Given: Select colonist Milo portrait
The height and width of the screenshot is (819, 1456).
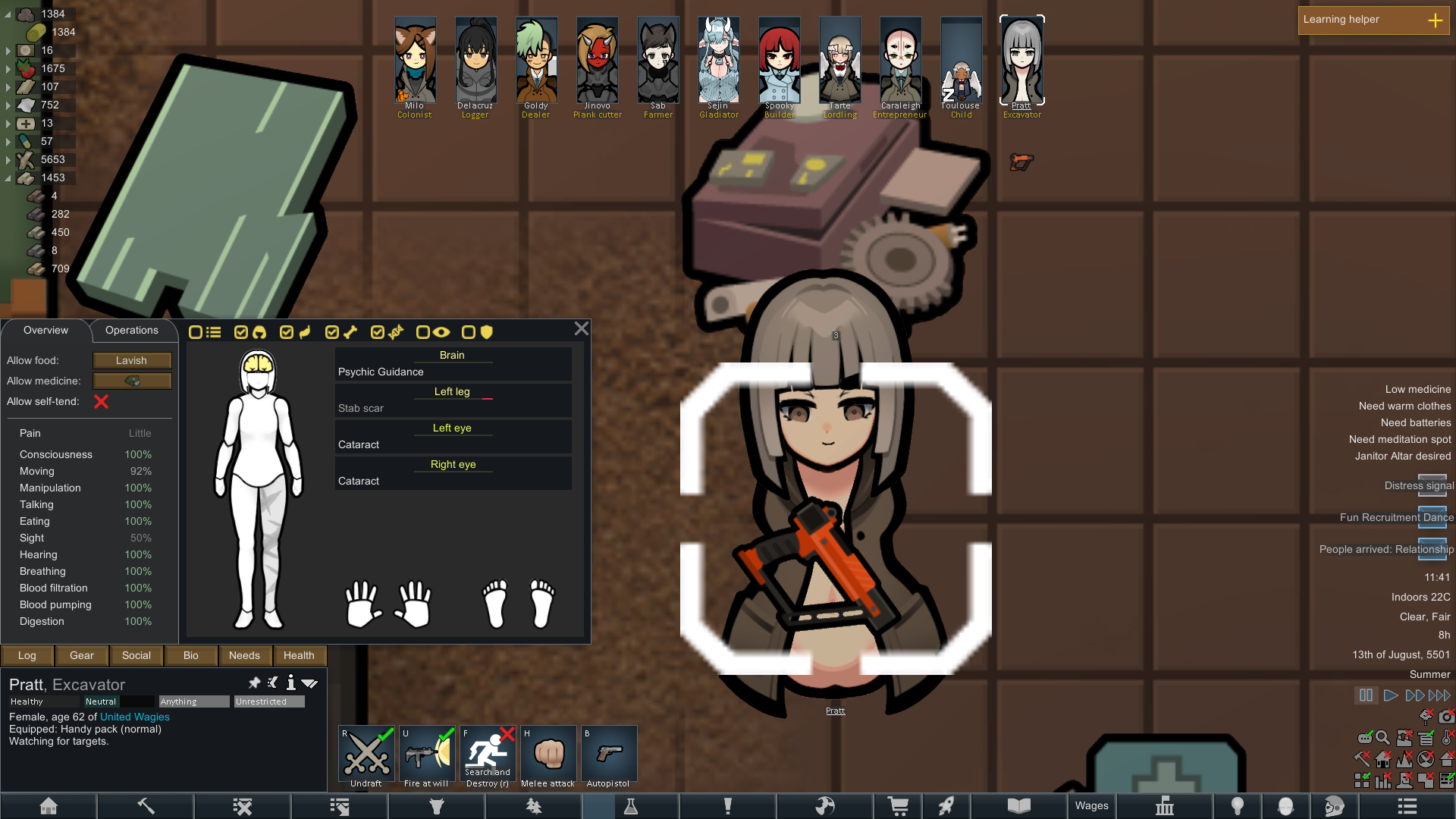Looking at the screenshot, I should click(415, 68).
